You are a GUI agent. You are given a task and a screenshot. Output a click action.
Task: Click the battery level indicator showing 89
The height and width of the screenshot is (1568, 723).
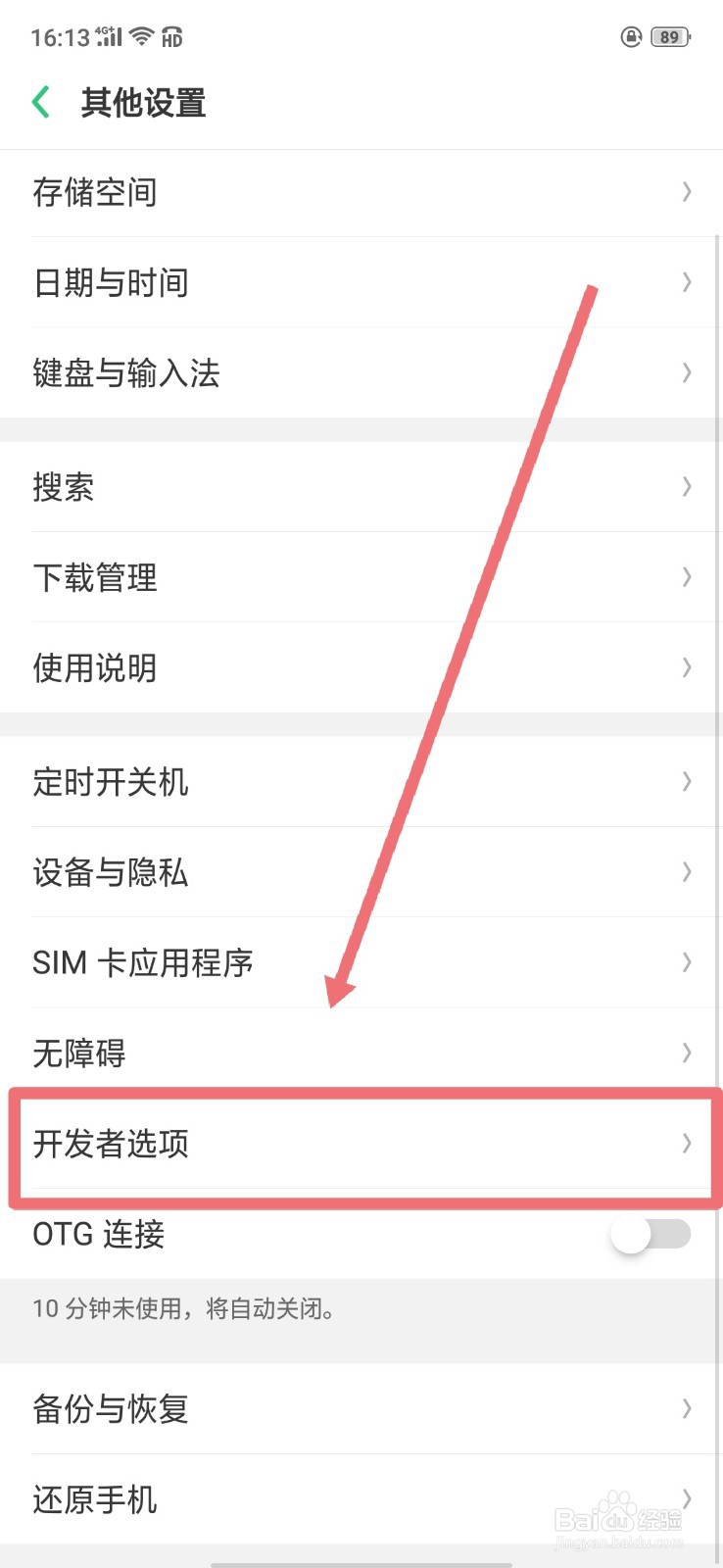coord(670,36)
